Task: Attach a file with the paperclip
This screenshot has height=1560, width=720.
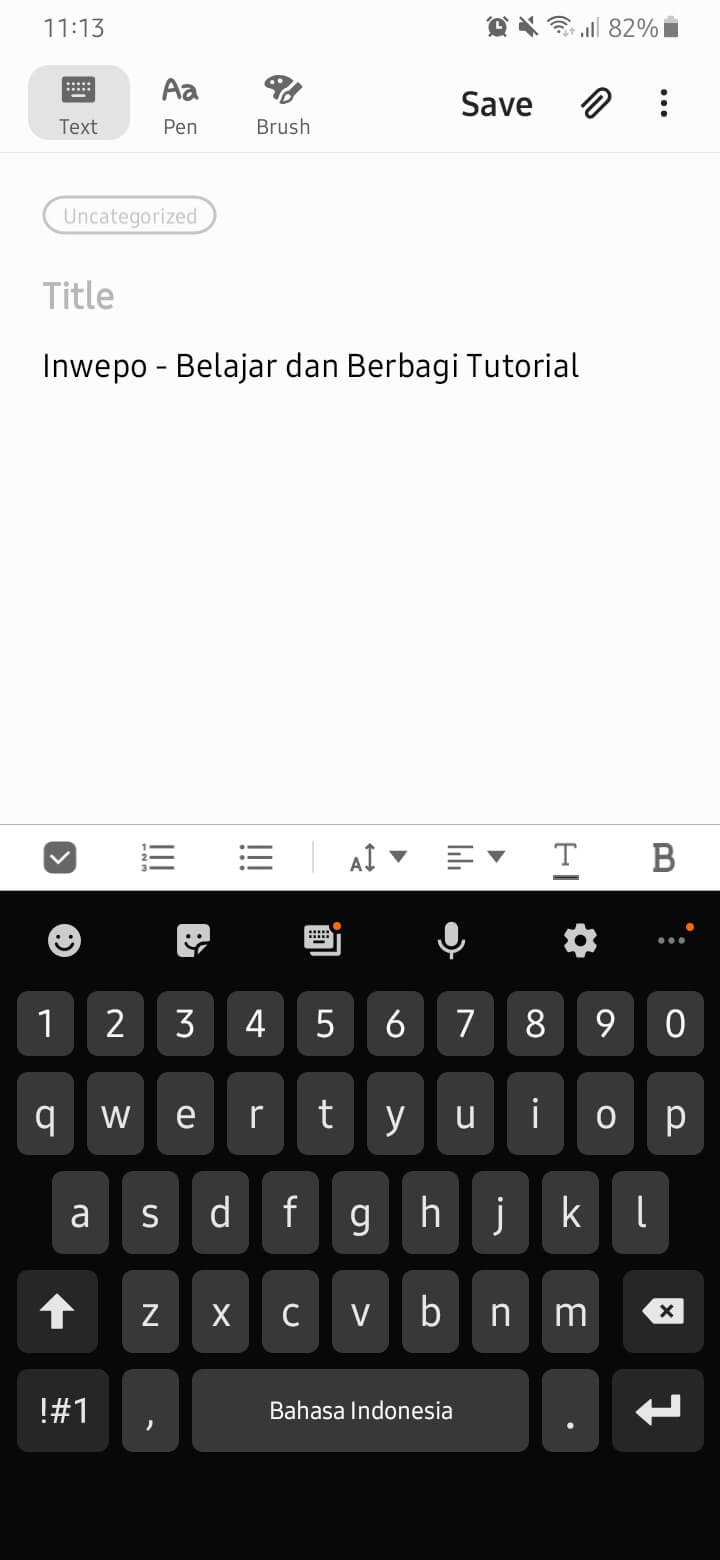Action: click(596, 103)
